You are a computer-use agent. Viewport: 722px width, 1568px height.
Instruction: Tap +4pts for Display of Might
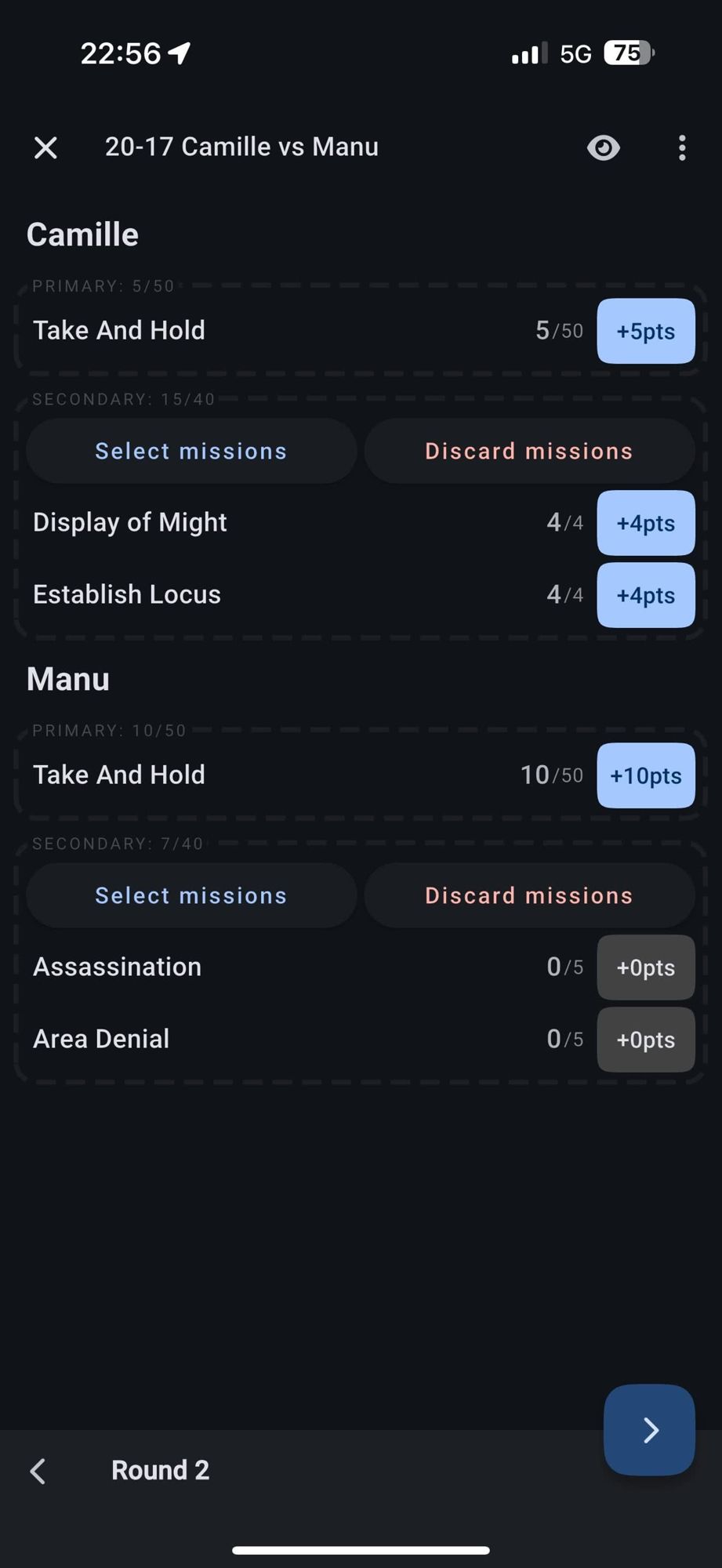pyautogui.click(x=645, y=523)
